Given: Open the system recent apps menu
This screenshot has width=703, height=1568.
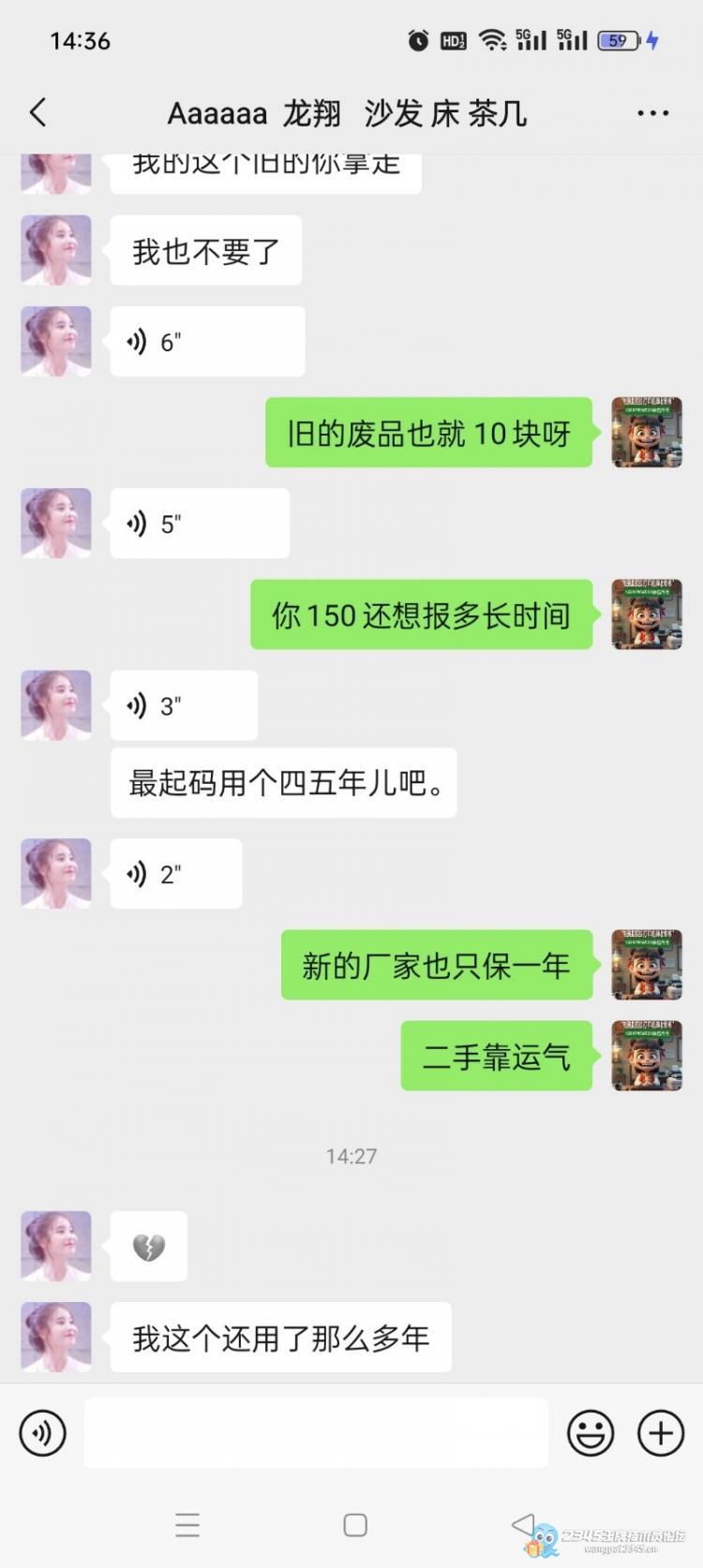Looking at the screenshot, I should tap(187, 1525).
